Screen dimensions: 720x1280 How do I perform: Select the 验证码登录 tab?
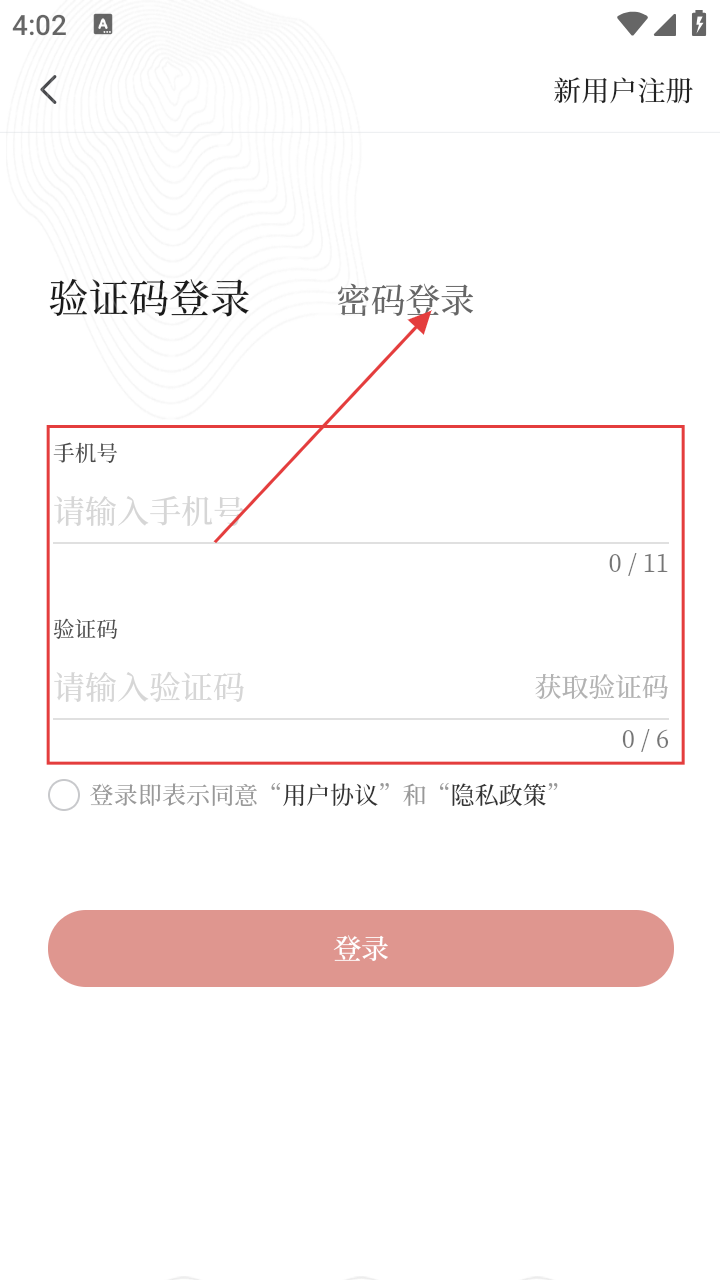click(150, 298)
